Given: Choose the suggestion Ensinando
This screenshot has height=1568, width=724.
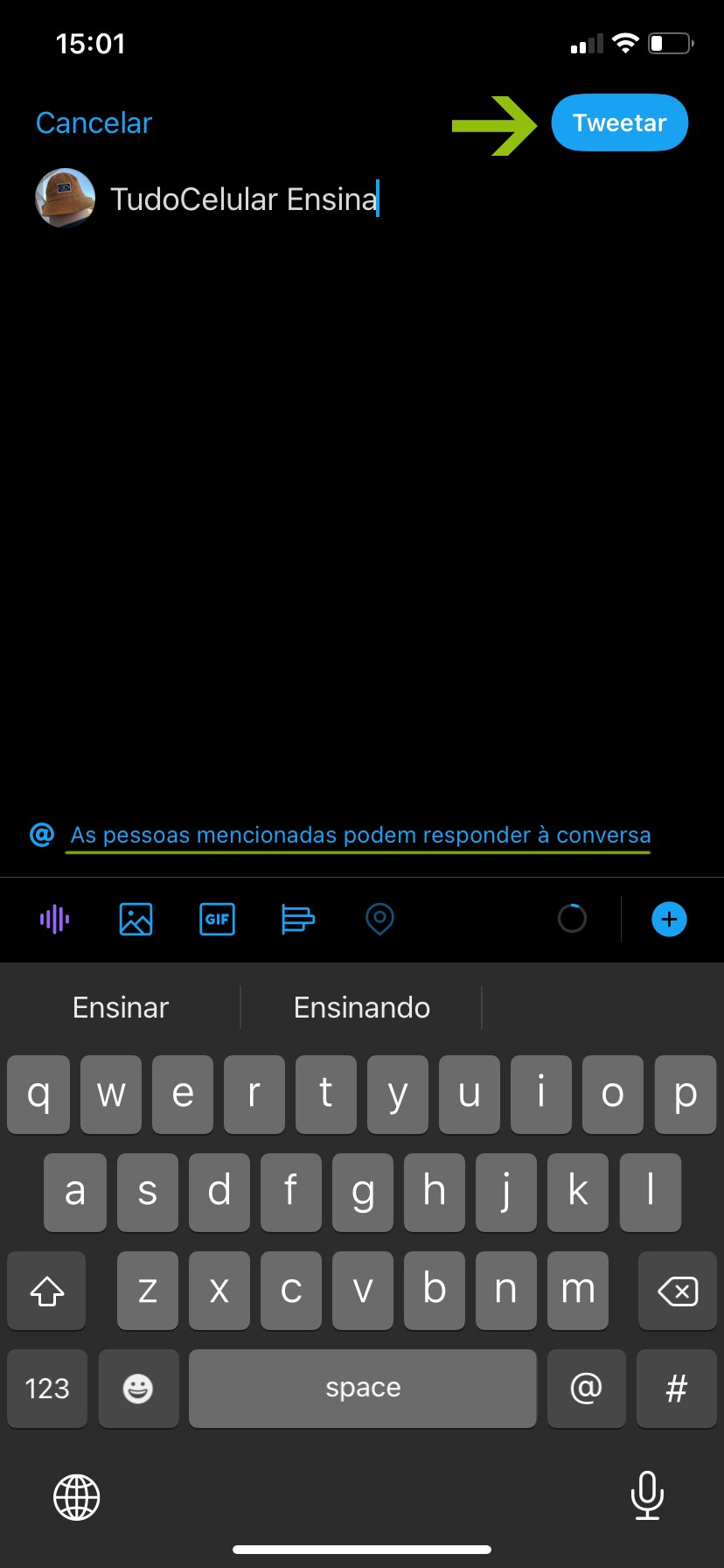Looking at the screenshot, I should click(x=361, y=1007).
